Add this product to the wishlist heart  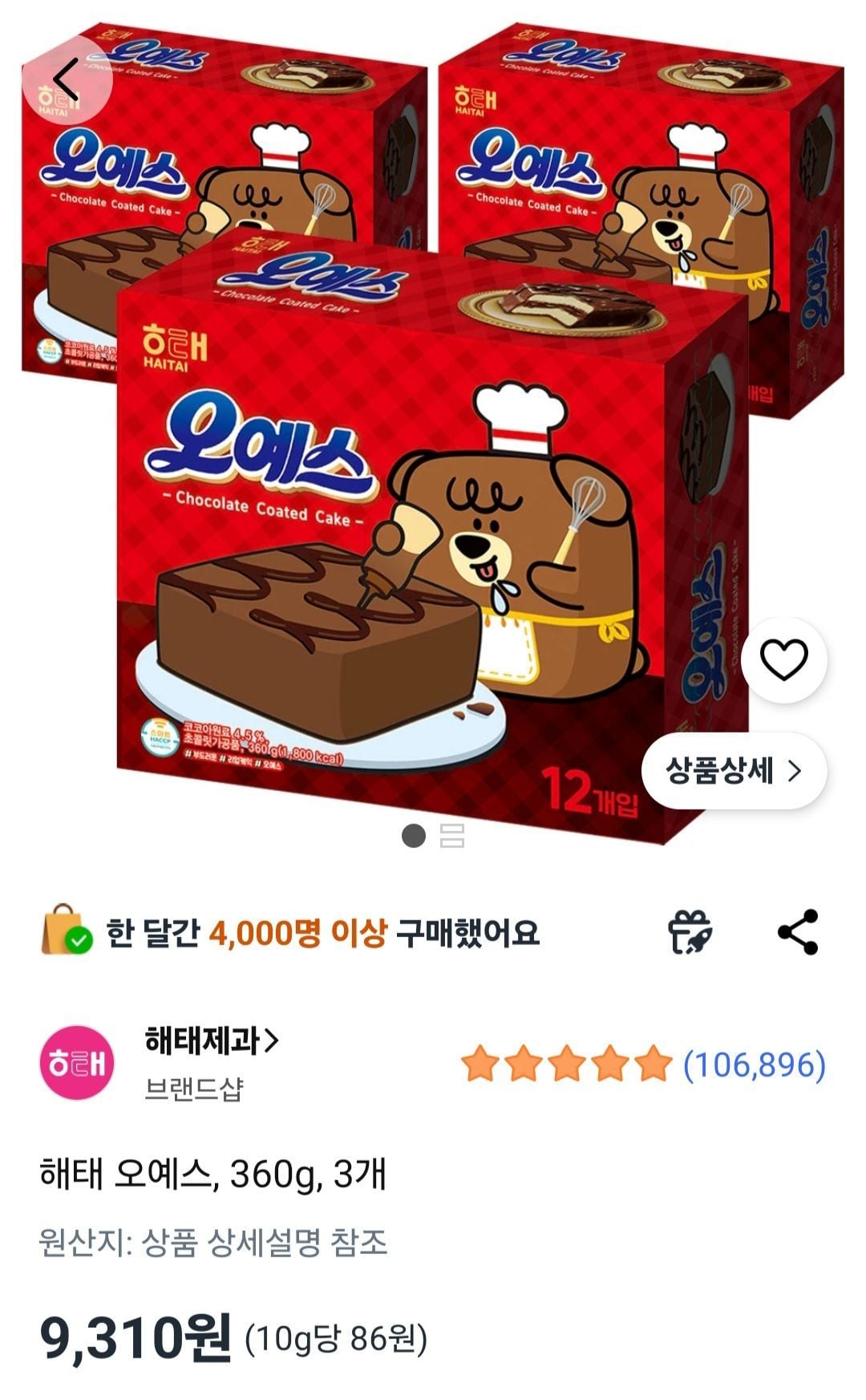pyautogui.click(x=783, y=660)
